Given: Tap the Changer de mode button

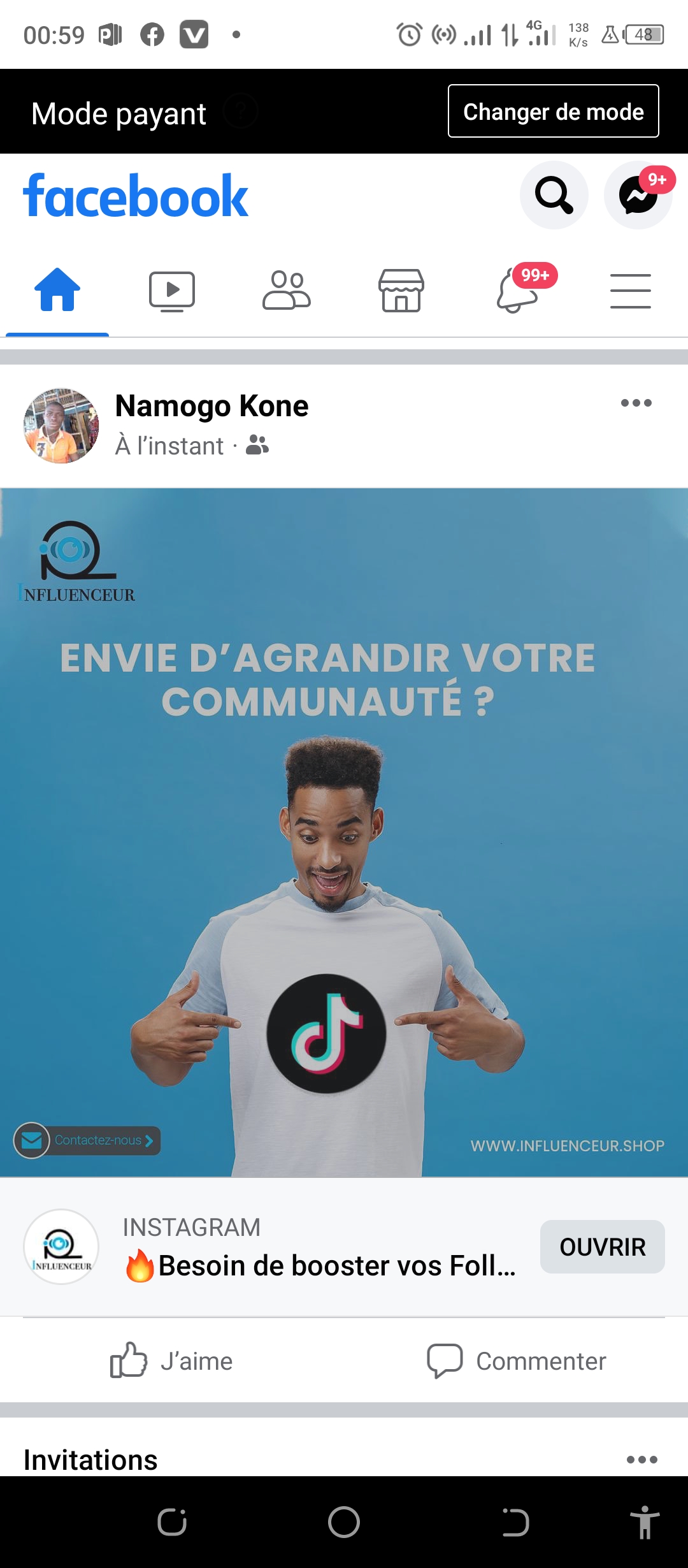Looking at the screenshot, I should pyautogui.click(x=553, y=111).
